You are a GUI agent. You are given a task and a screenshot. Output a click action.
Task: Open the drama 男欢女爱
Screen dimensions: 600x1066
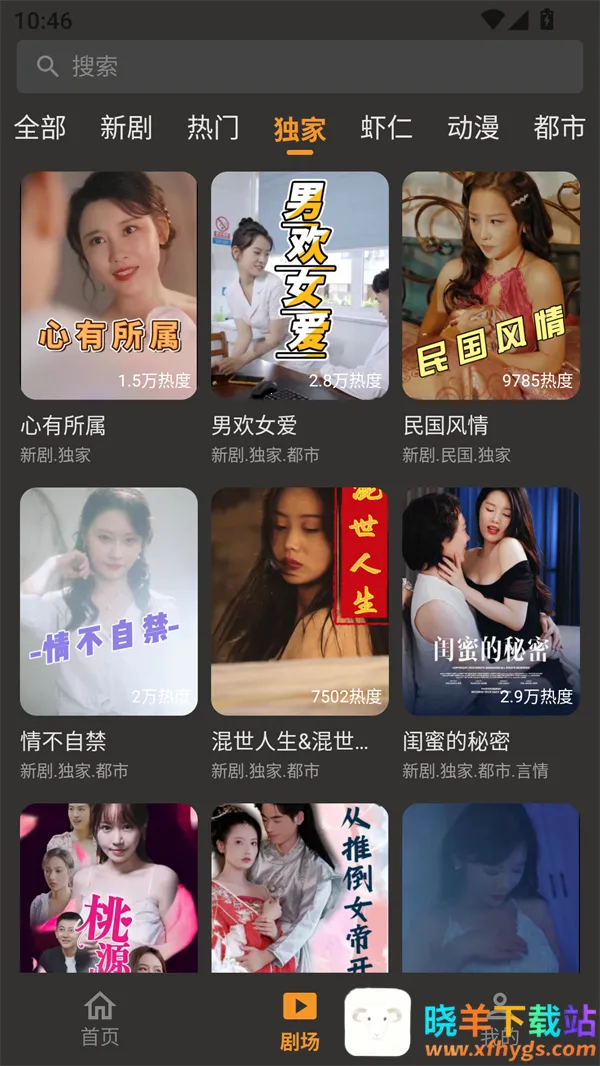click(300, 286)
